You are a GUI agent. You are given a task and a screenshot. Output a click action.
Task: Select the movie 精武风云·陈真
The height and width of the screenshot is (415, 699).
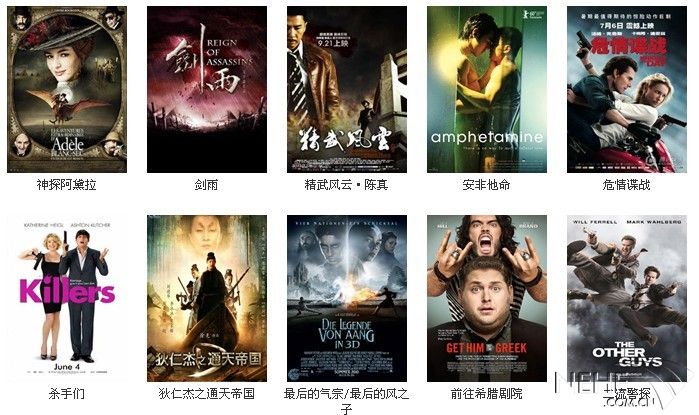(347, 90)
